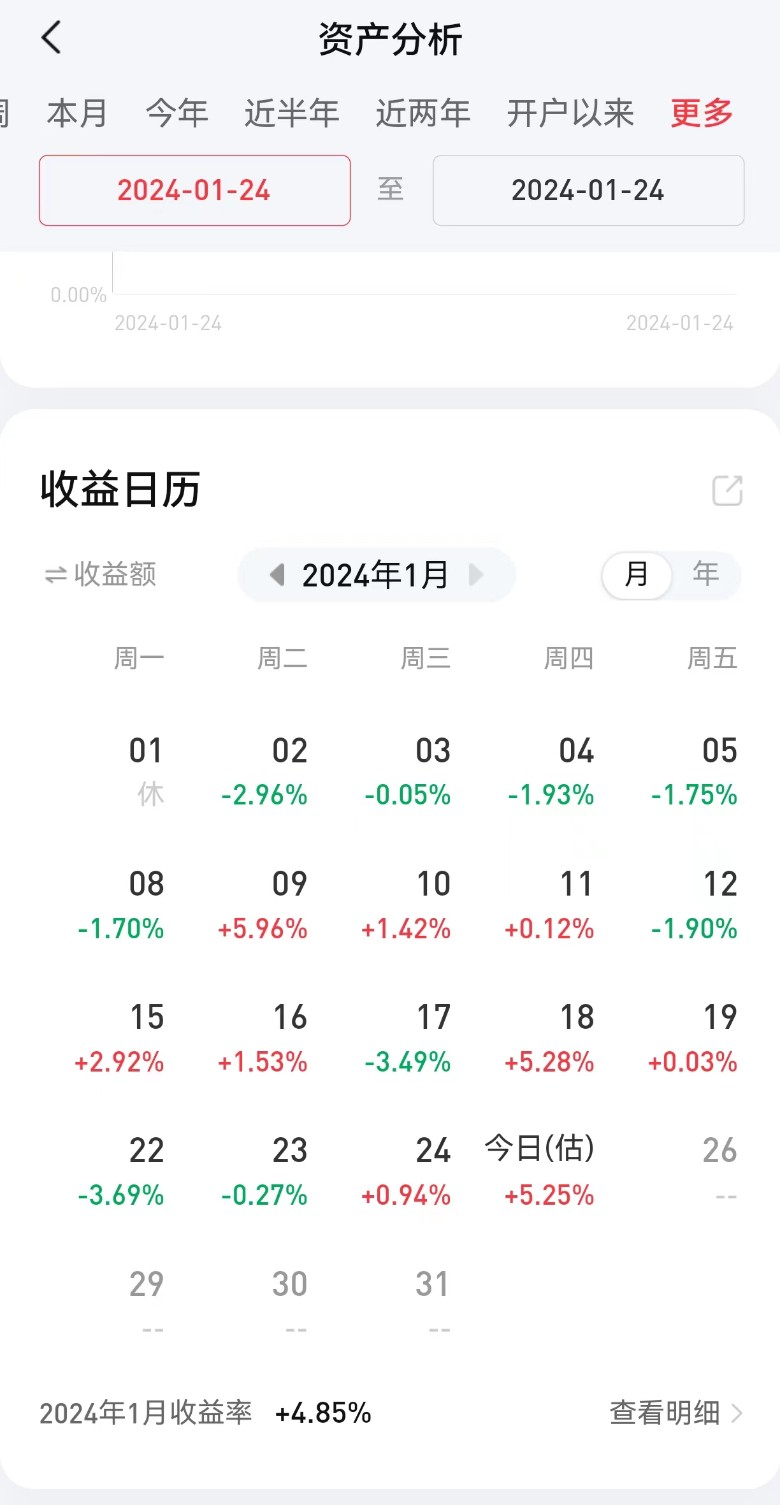Toggle 收益额 display mode
780x1505 pixels.
click(x=100, y=575)
